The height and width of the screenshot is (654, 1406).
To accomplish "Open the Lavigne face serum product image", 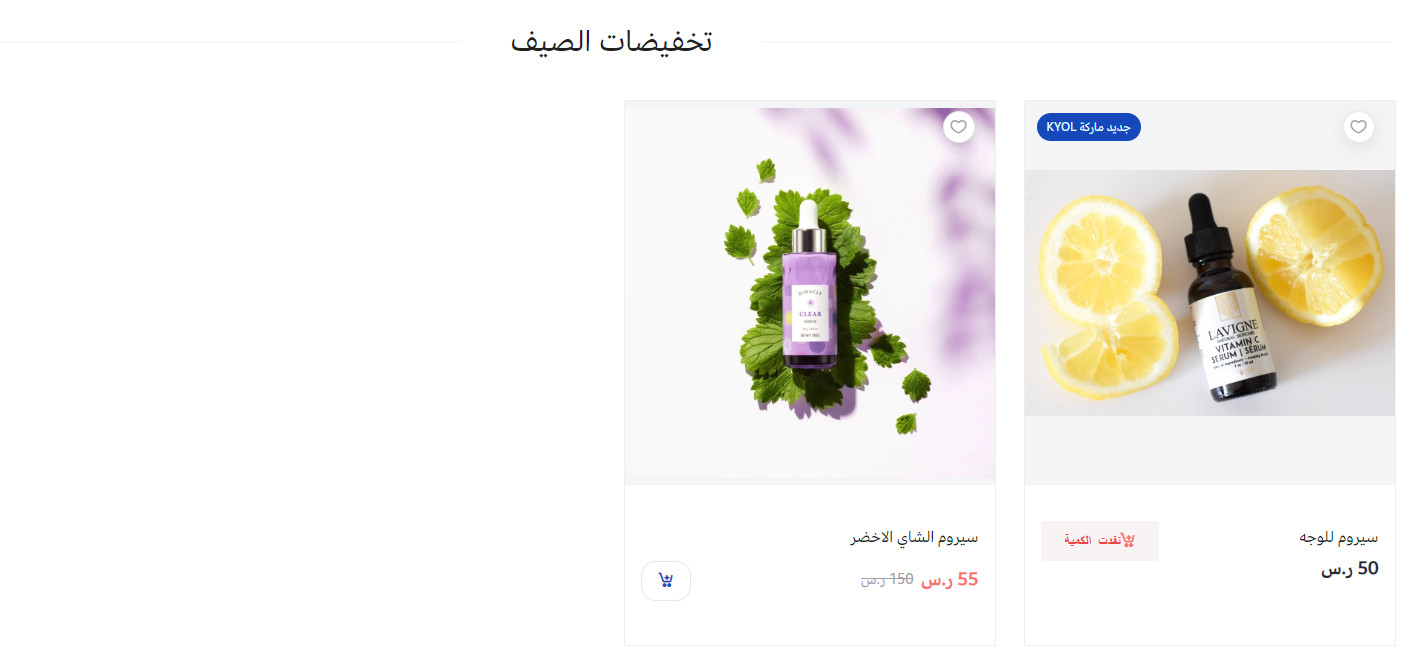I will click(x=1209, y=293).
